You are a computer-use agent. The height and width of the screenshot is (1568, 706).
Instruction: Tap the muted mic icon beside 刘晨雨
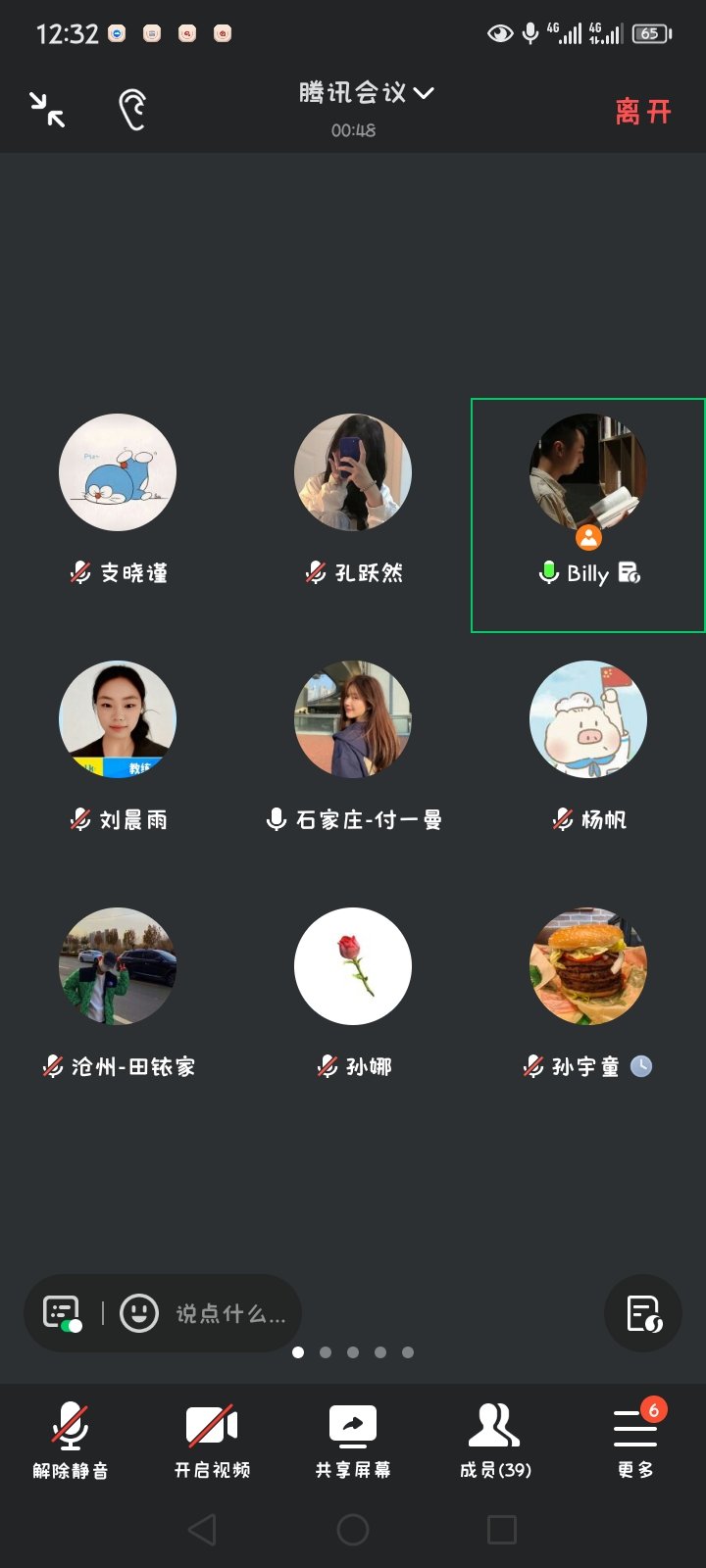click(x=80, y=819)
